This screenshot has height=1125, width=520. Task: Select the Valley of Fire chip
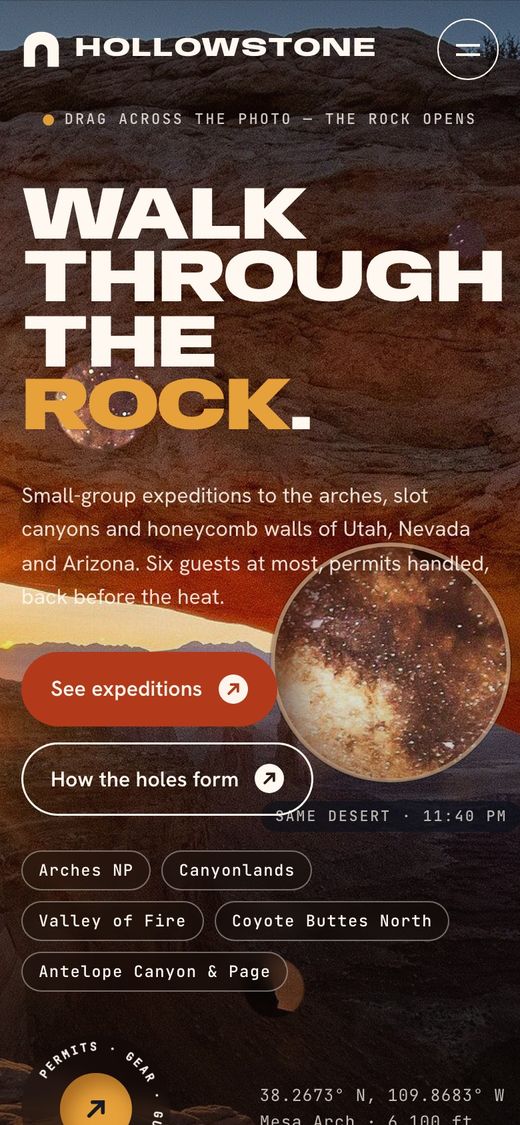(113, 921)
